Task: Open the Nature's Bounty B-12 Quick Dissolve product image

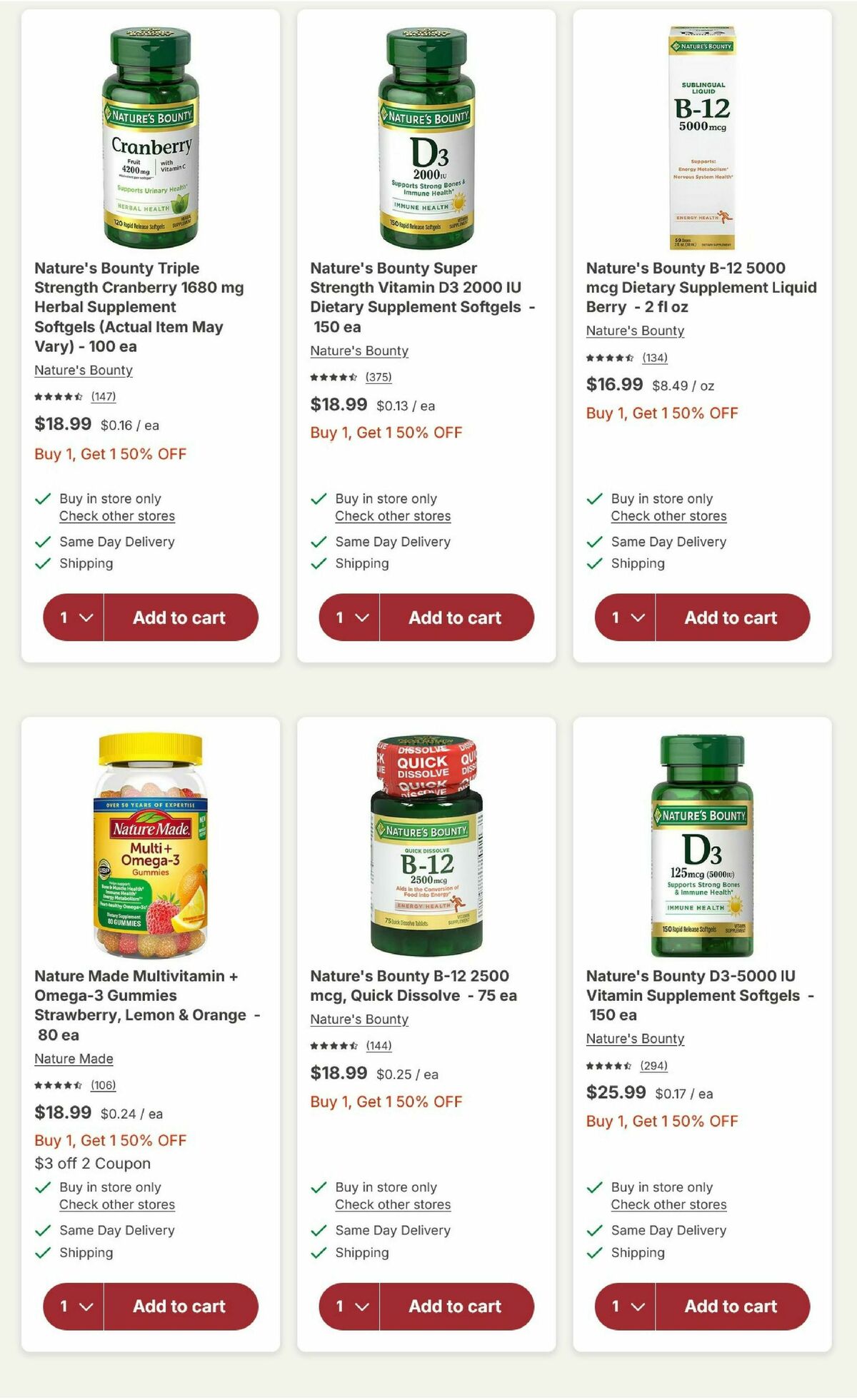Action: pyautogui.click(x=426, y=846)
